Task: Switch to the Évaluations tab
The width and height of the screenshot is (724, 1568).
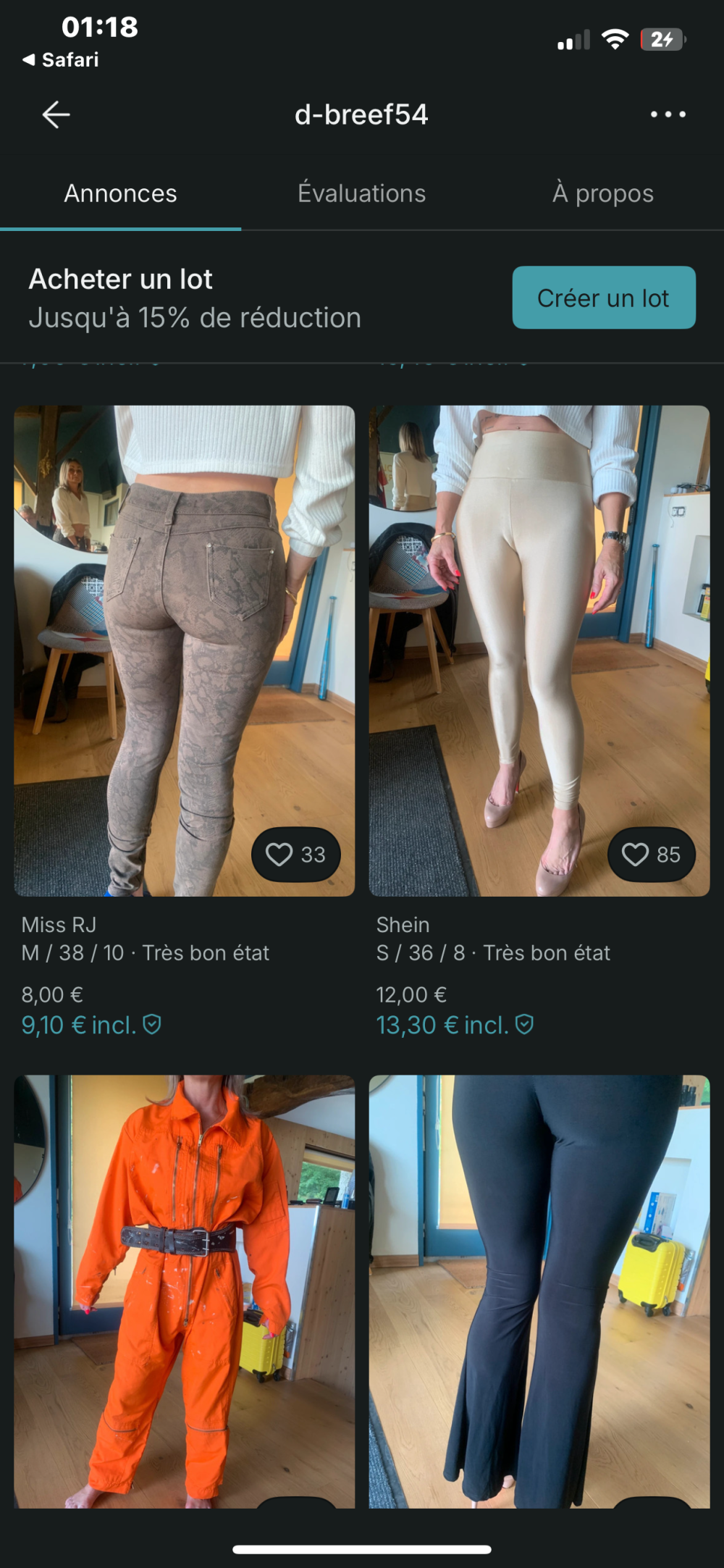Action: [361, 193]
